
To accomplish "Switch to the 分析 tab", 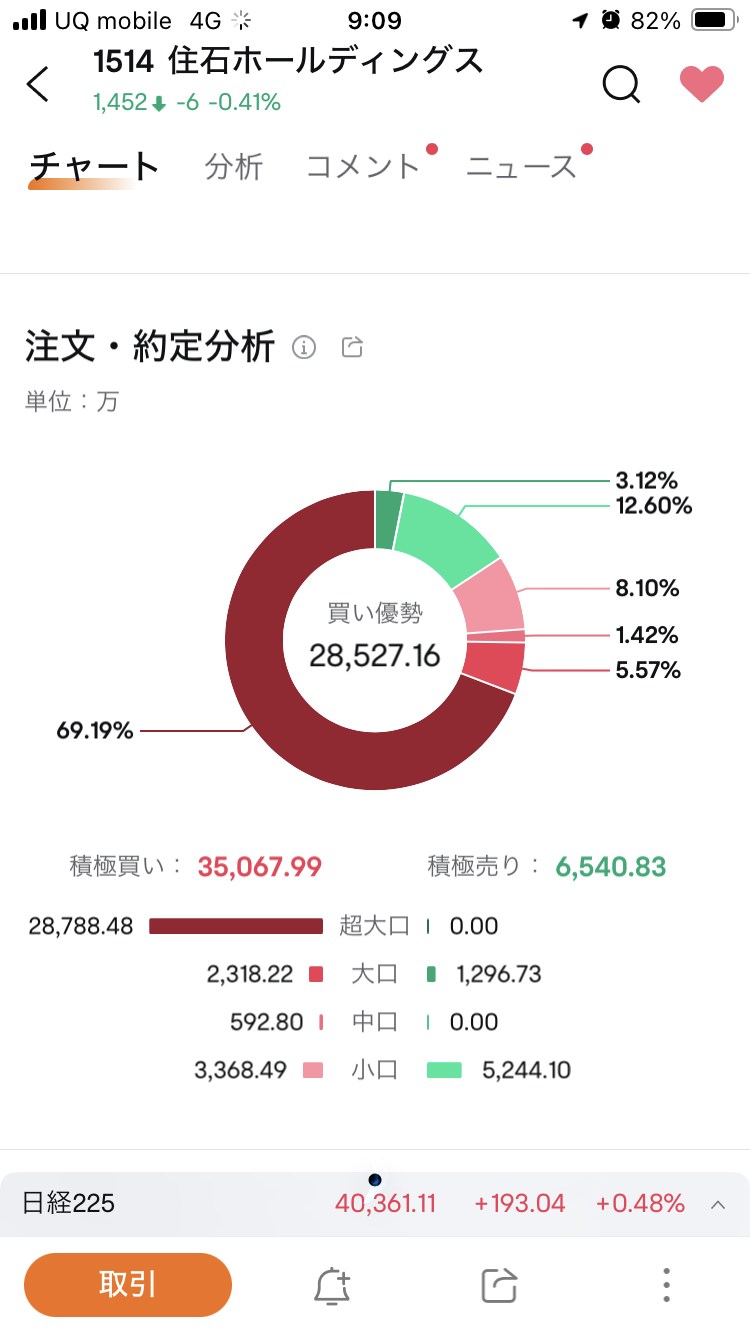I will tap(233, 166).
